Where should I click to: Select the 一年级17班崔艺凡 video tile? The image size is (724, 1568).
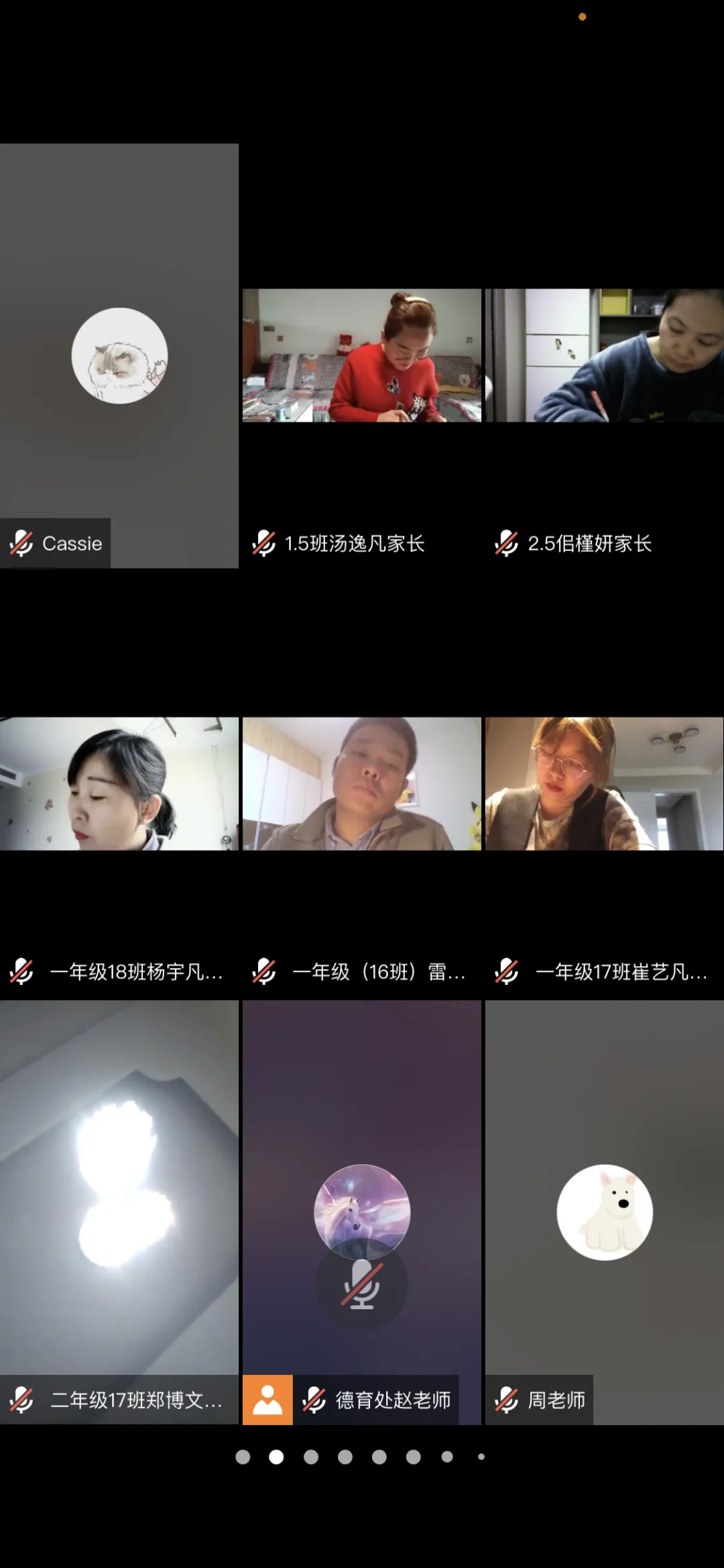605,784
